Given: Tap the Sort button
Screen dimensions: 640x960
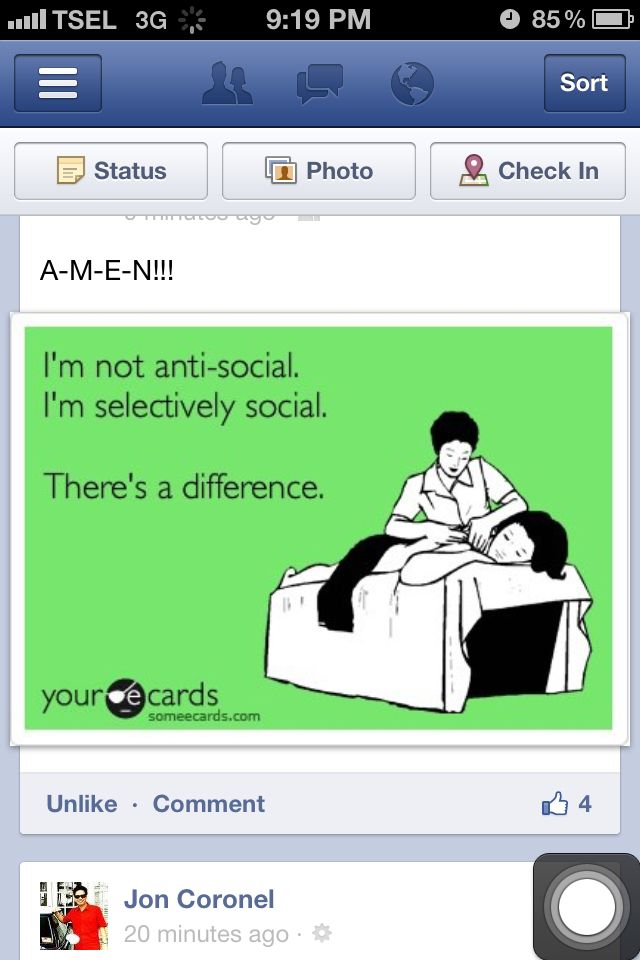Looking at the screenshot, I should click(x=583, y=83).
